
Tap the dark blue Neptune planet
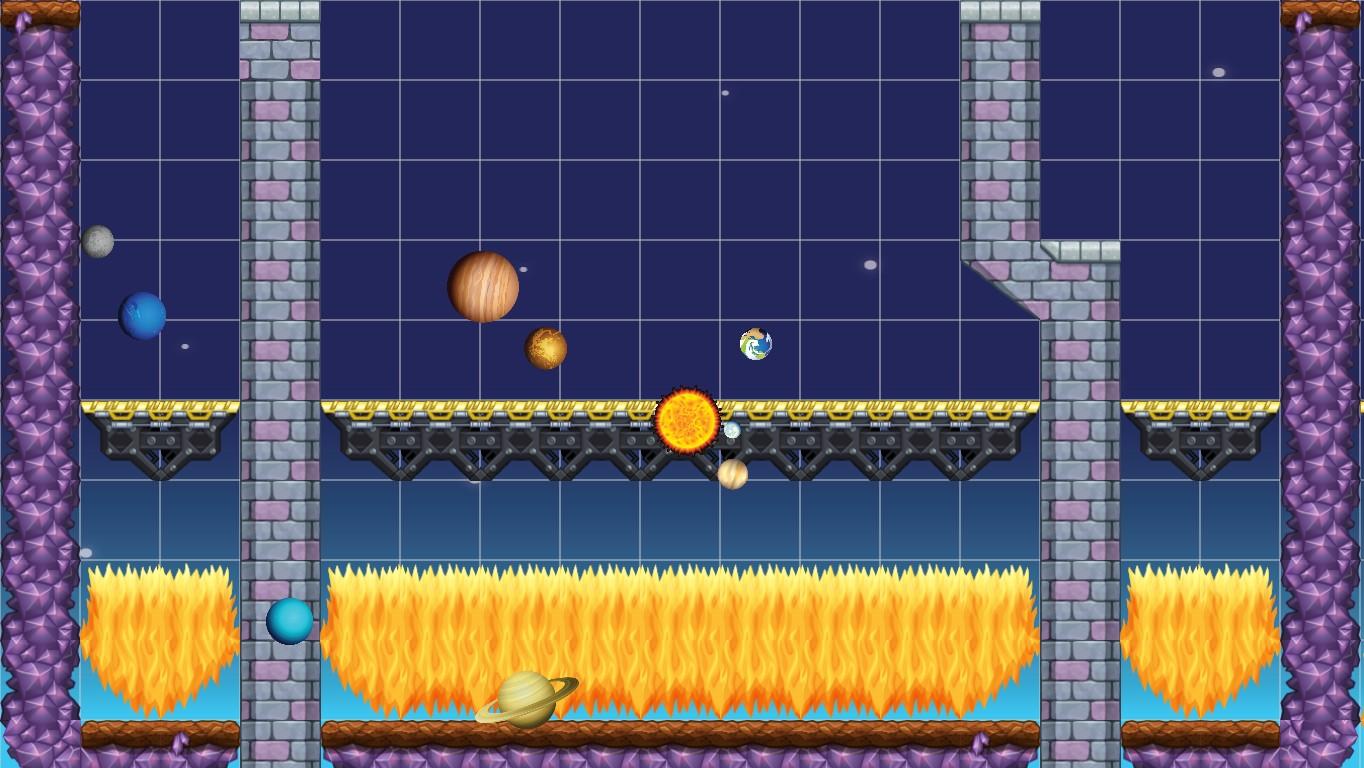(143, 316)
